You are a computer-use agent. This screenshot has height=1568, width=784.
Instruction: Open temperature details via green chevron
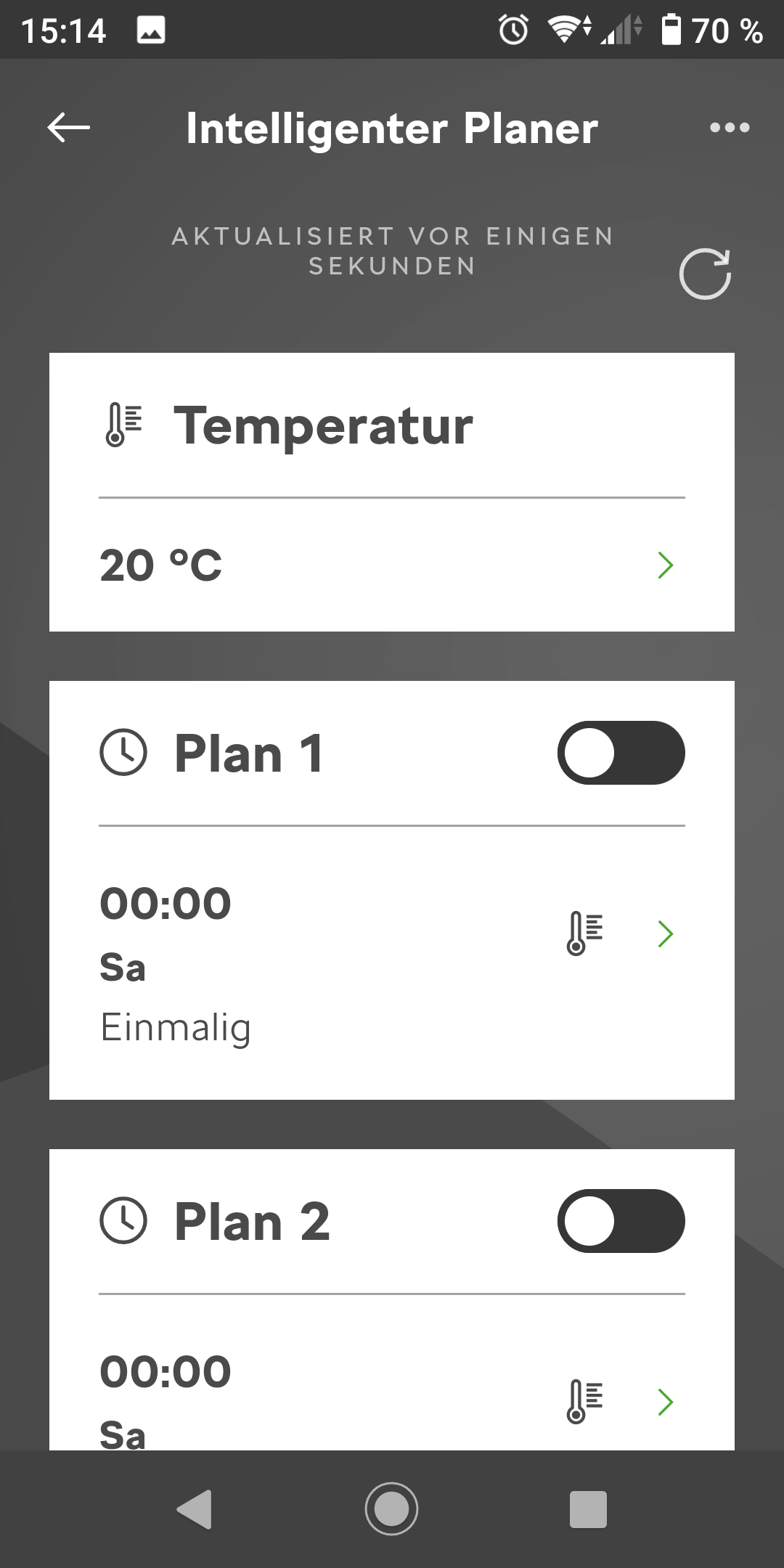point(665,566)
